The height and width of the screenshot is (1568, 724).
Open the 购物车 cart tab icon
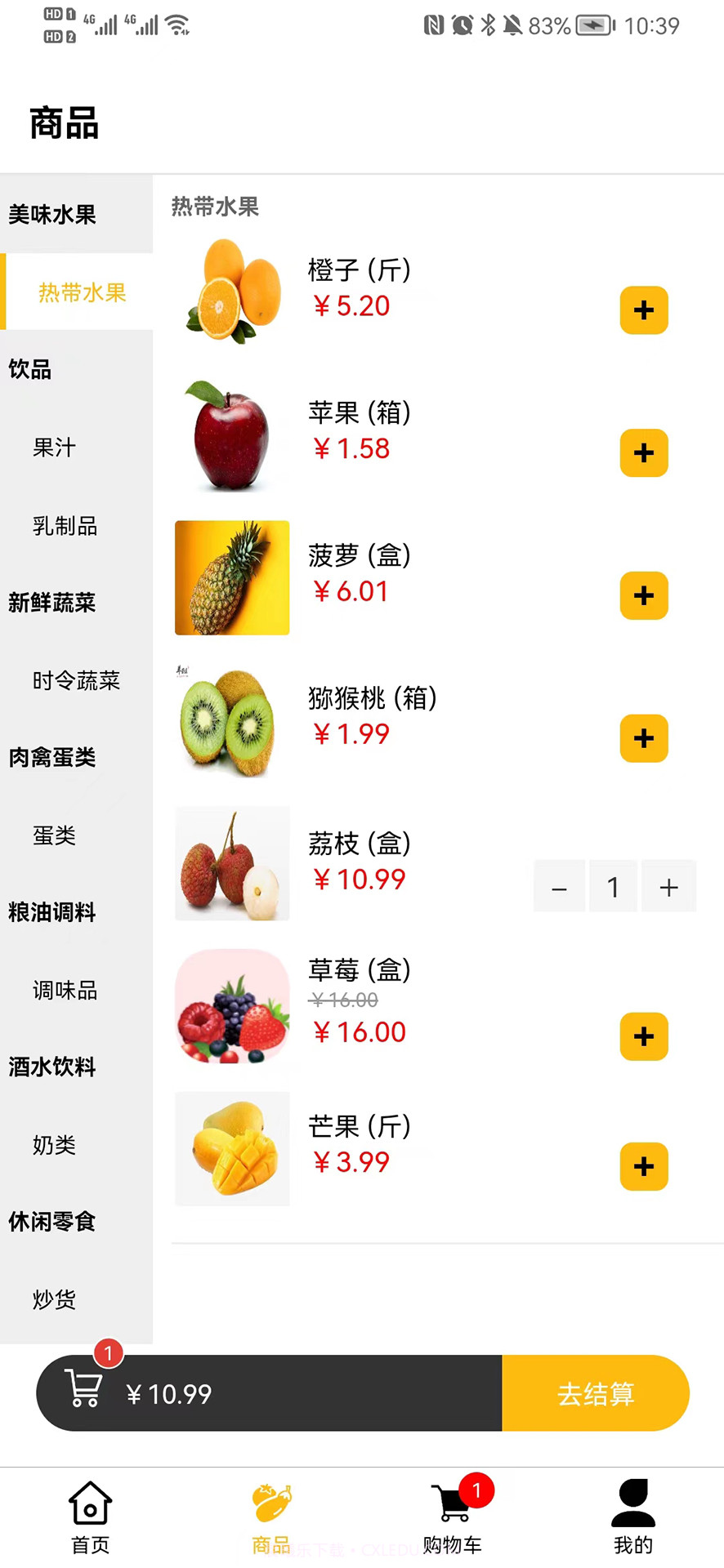point(450,1503)
